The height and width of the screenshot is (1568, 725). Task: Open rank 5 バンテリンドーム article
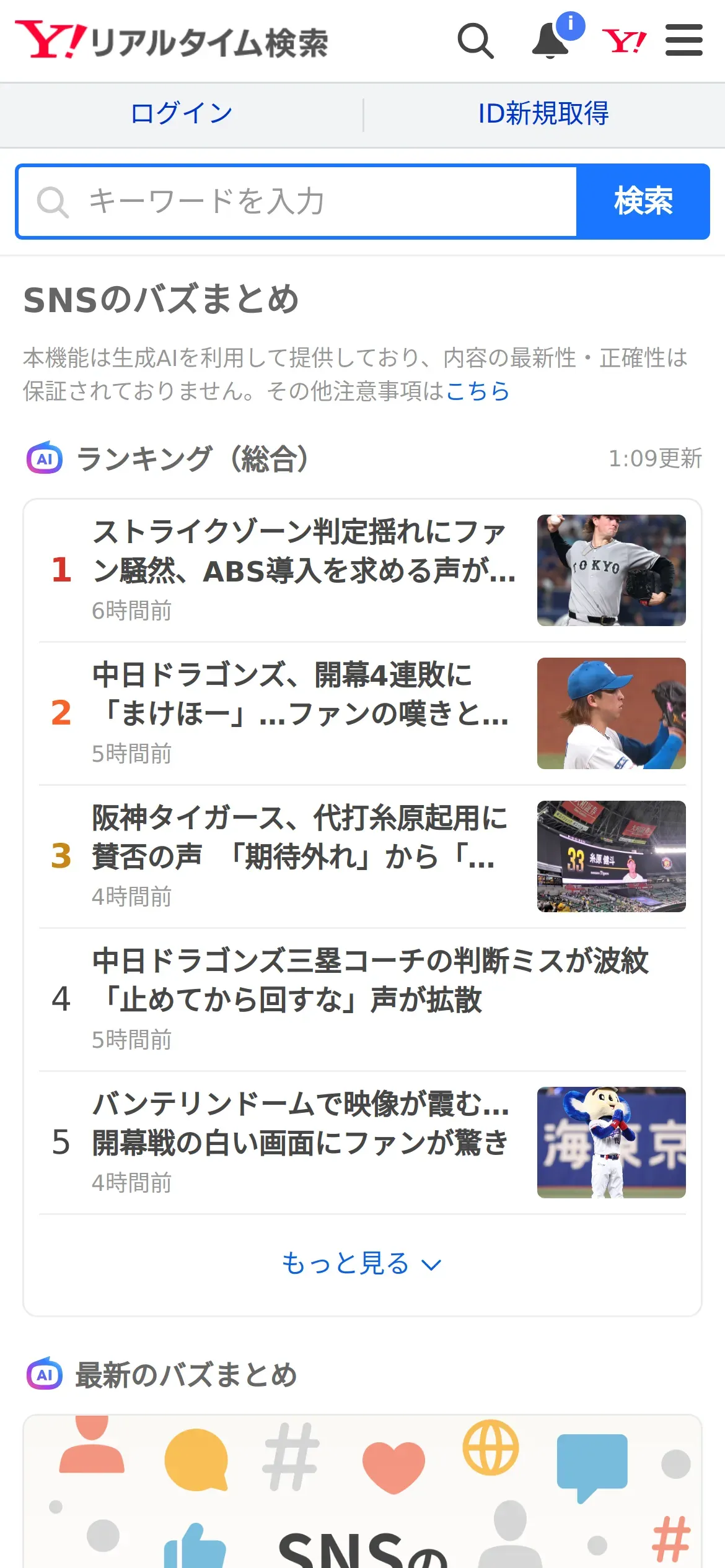pos(362,1143)
